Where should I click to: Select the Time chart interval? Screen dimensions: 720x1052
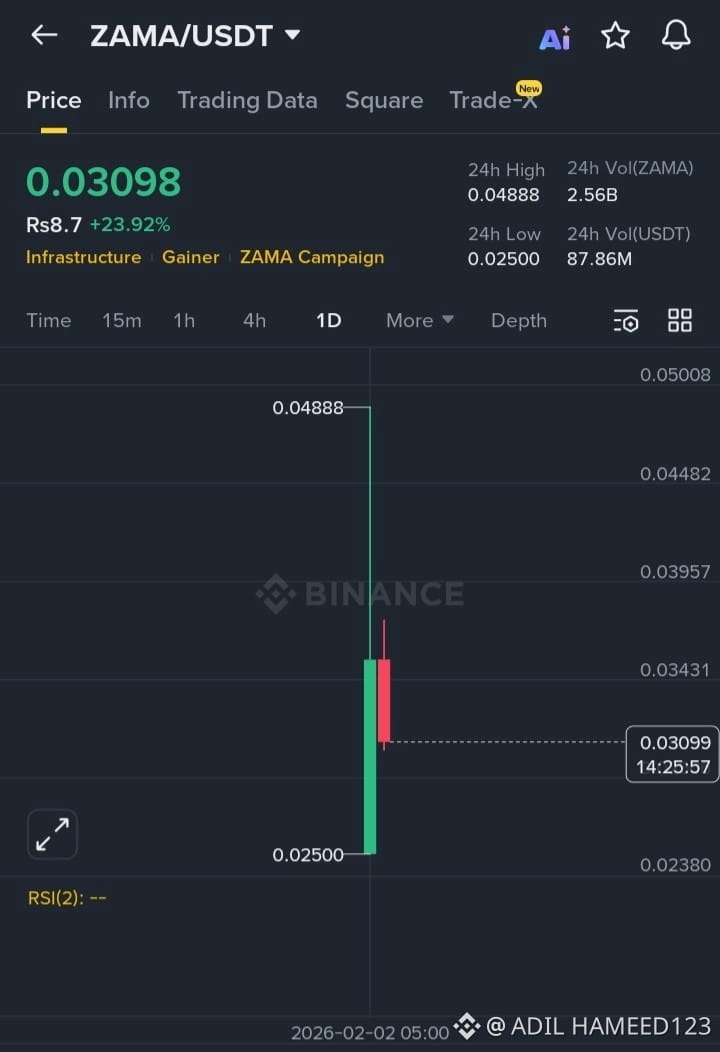click(x=48, y=320)
